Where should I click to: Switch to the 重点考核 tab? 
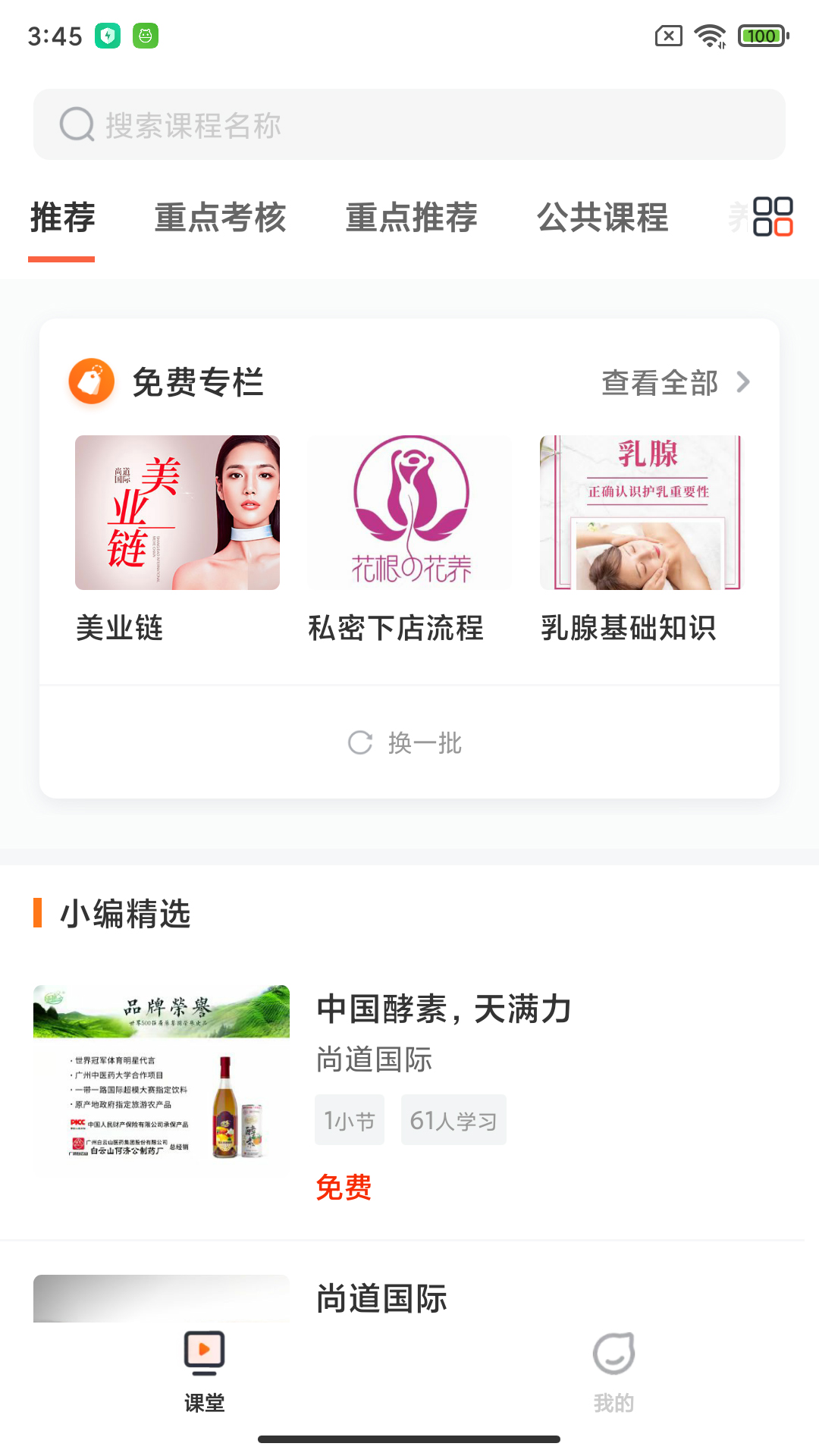220,219
